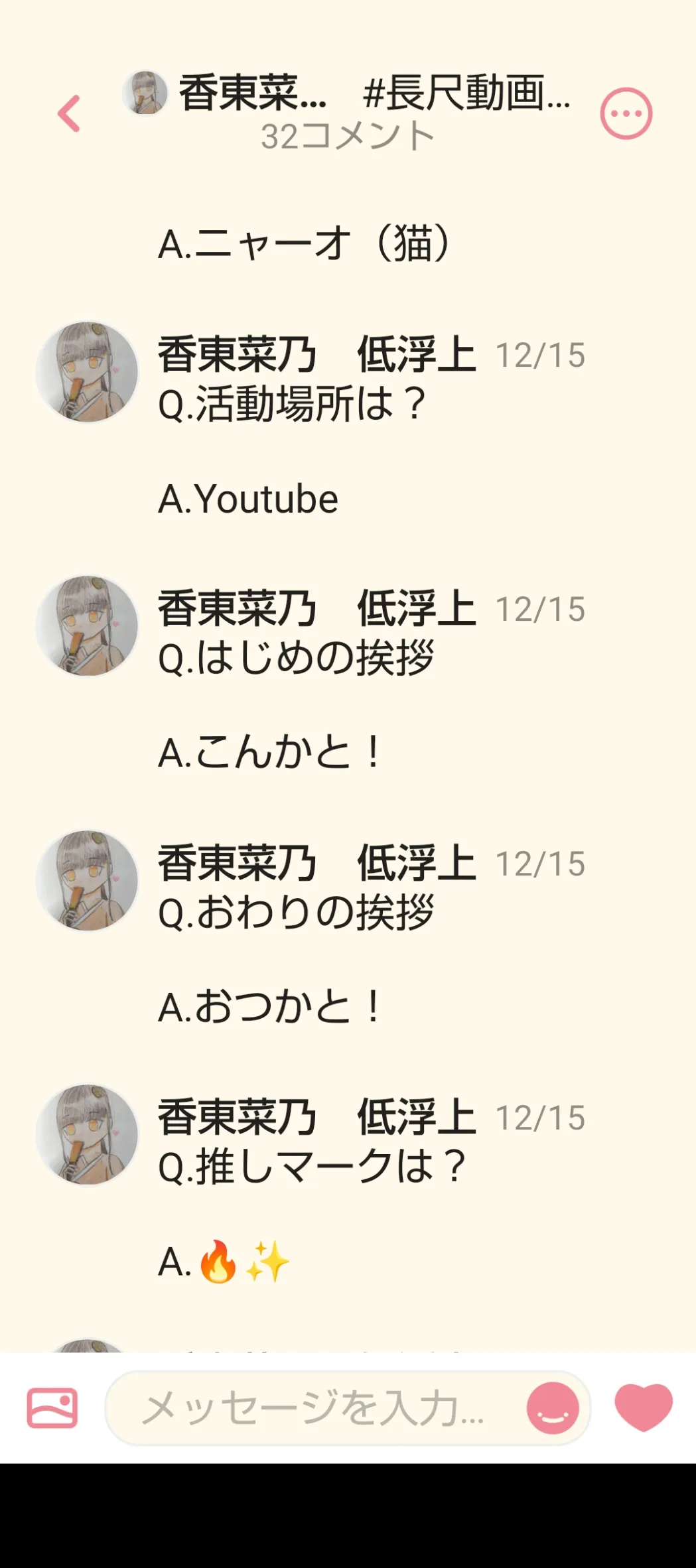
Task: Open the avatar beside Q.おわりの挨拶
Action: click(x=87, y=880)
